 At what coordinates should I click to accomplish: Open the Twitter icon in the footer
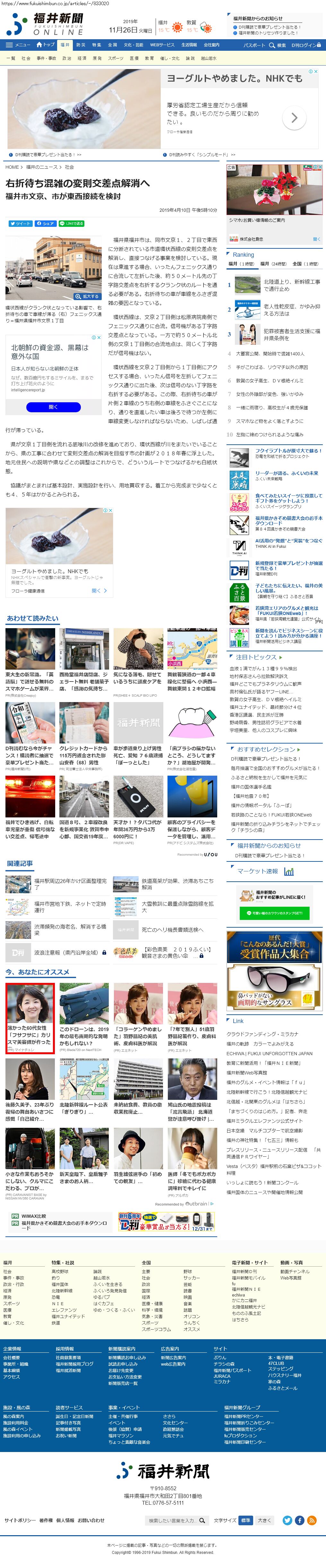[x=287, y=1520]
